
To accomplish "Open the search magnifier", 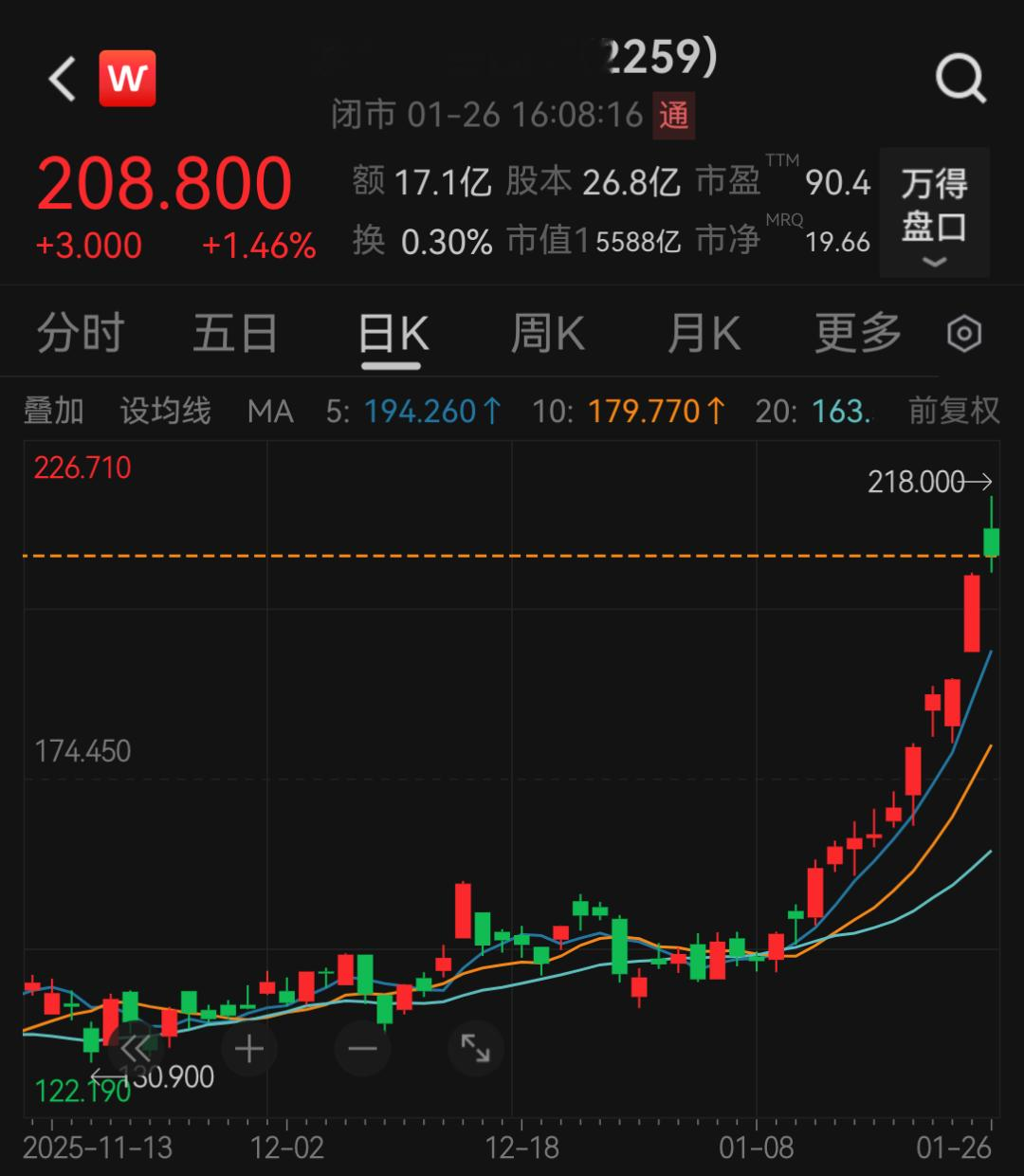I will pos(960,78).
